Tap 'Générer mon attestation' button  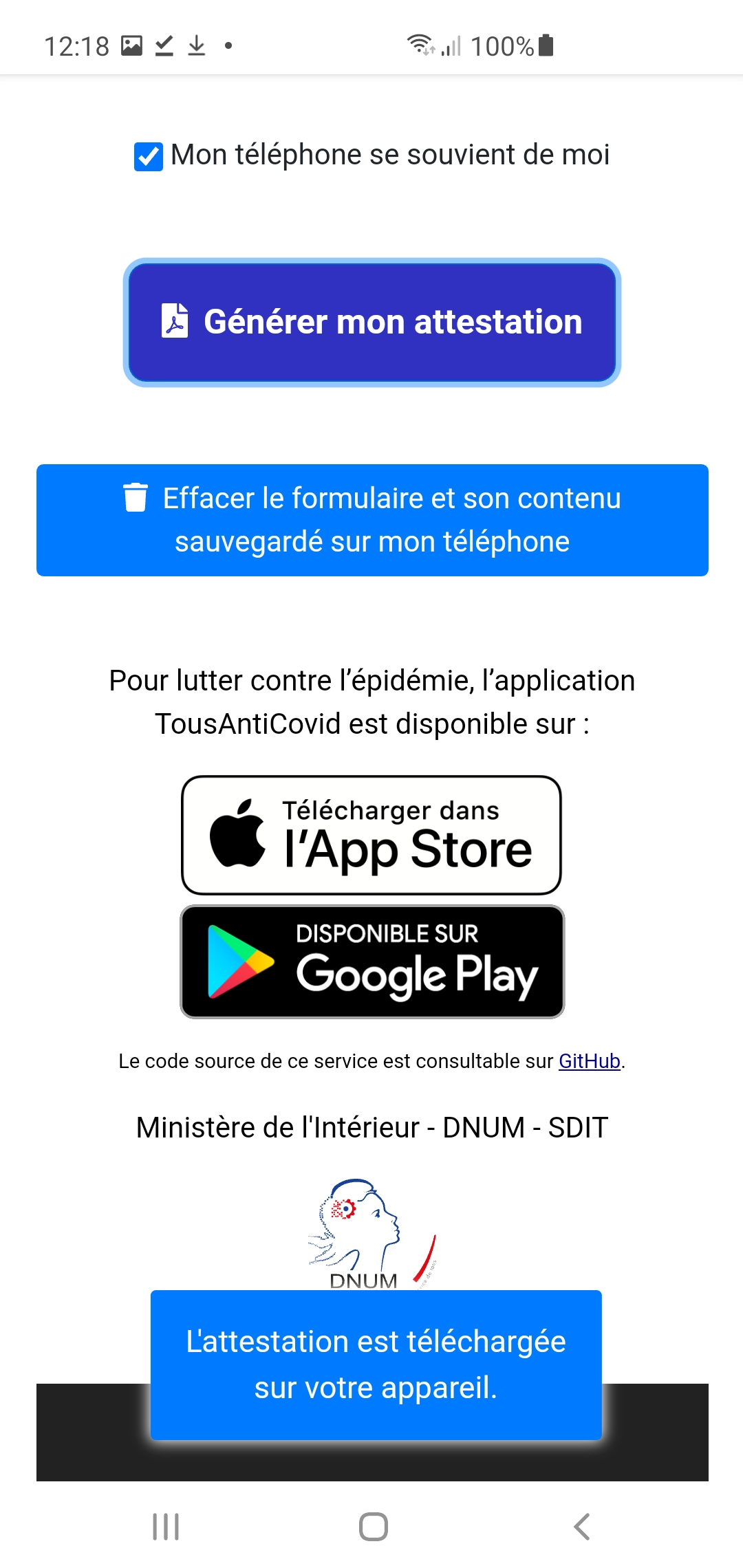click(372, 323)
